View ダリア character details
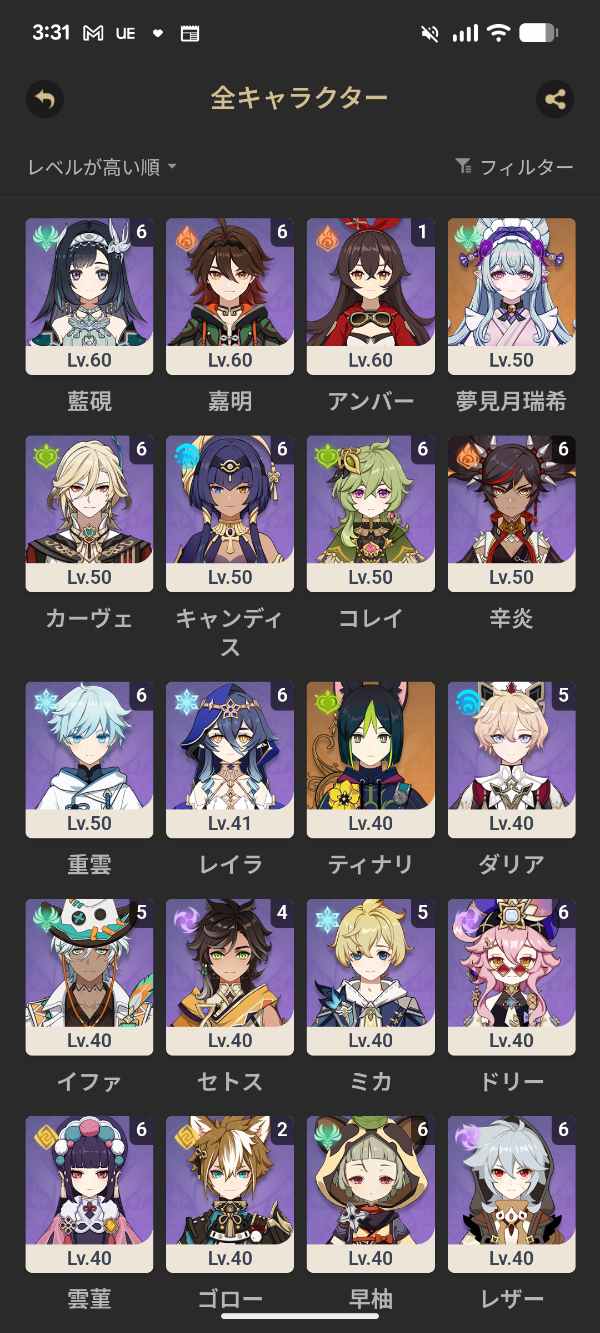600x1333 pixels. coord(512,759)
